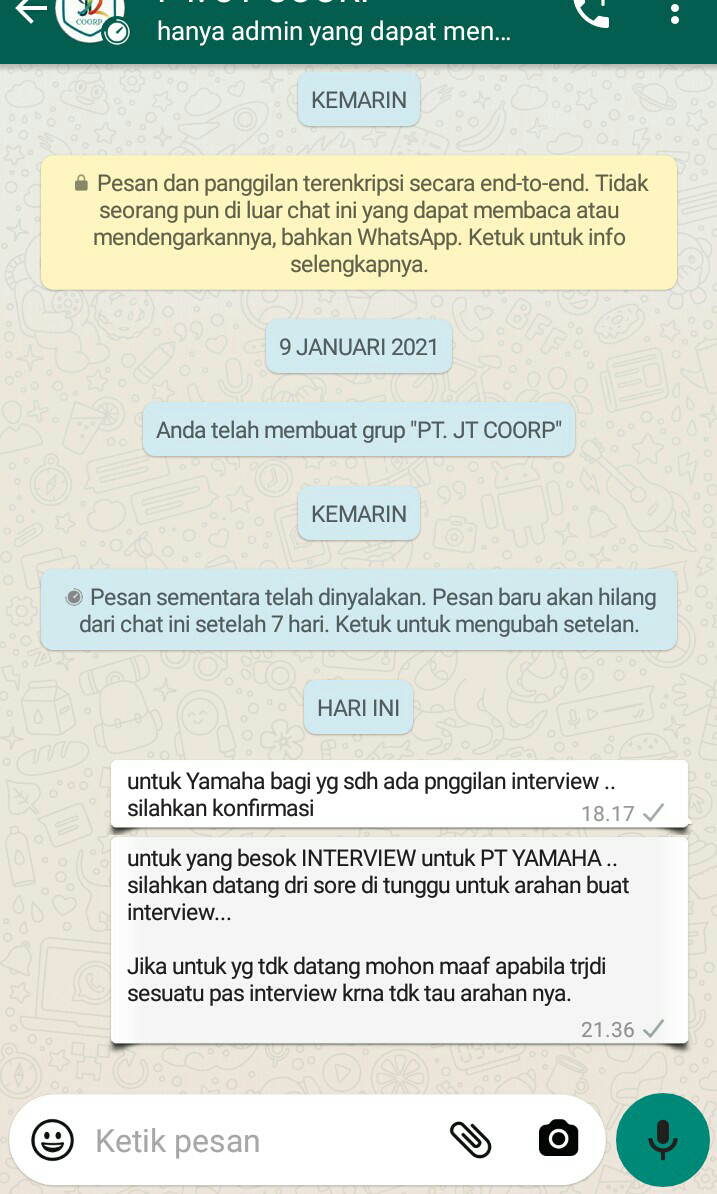Viewport: 717px width, 1194px height.
Task: Tap the disappearing messages notice to change settings
Action: coord(359,611)
